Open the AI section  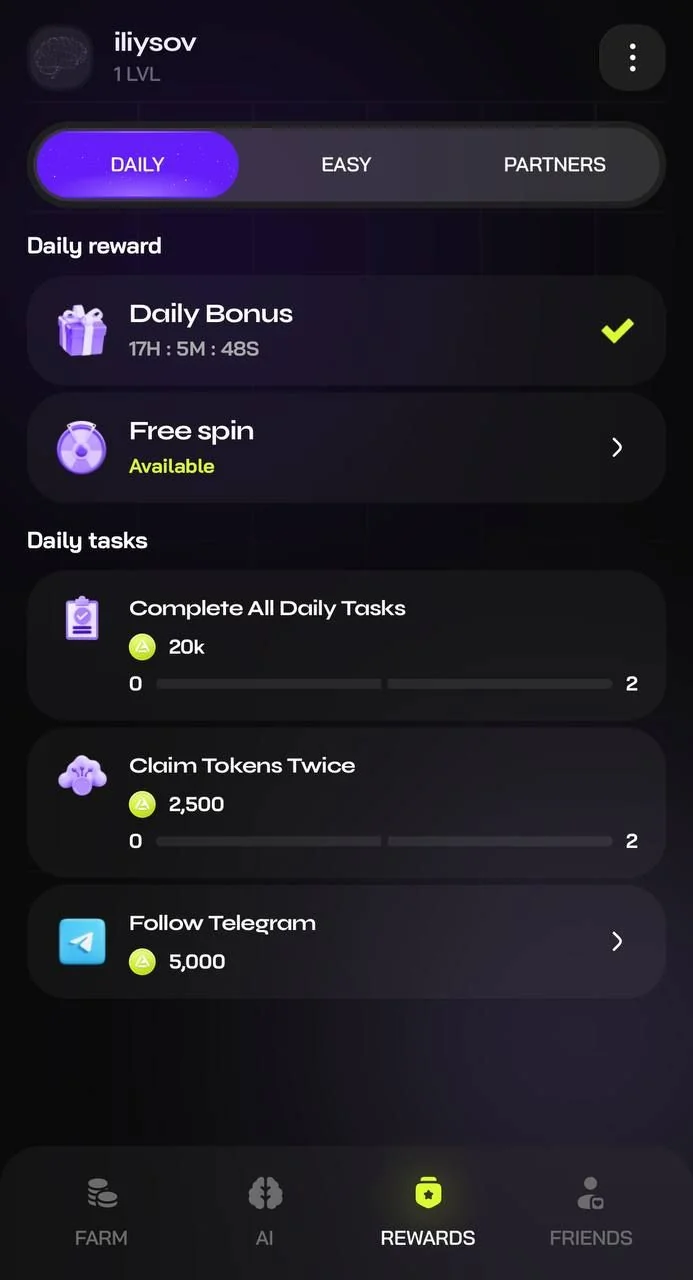(x=265, y=1212)
